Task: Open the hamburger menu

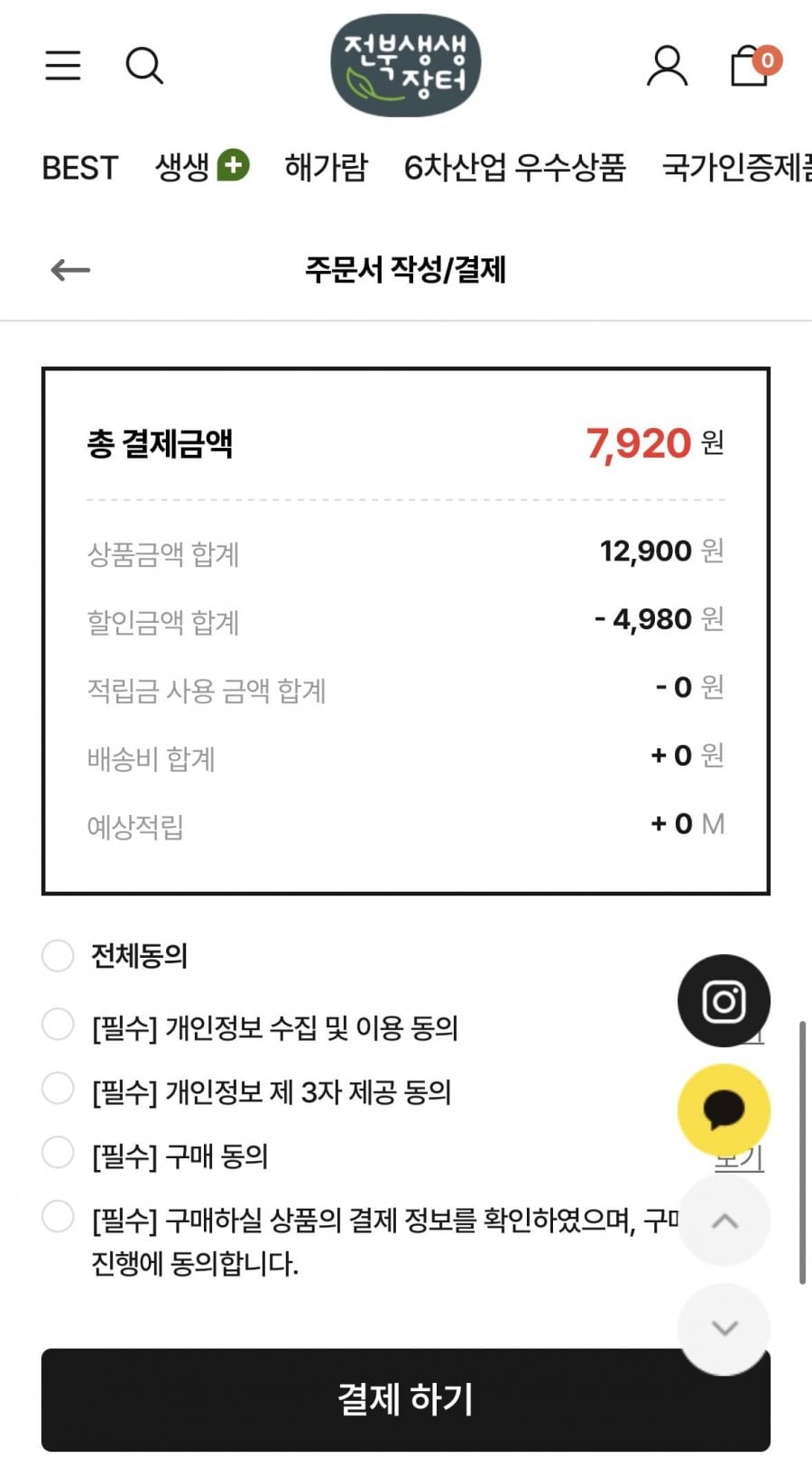Action: point(63,65)
